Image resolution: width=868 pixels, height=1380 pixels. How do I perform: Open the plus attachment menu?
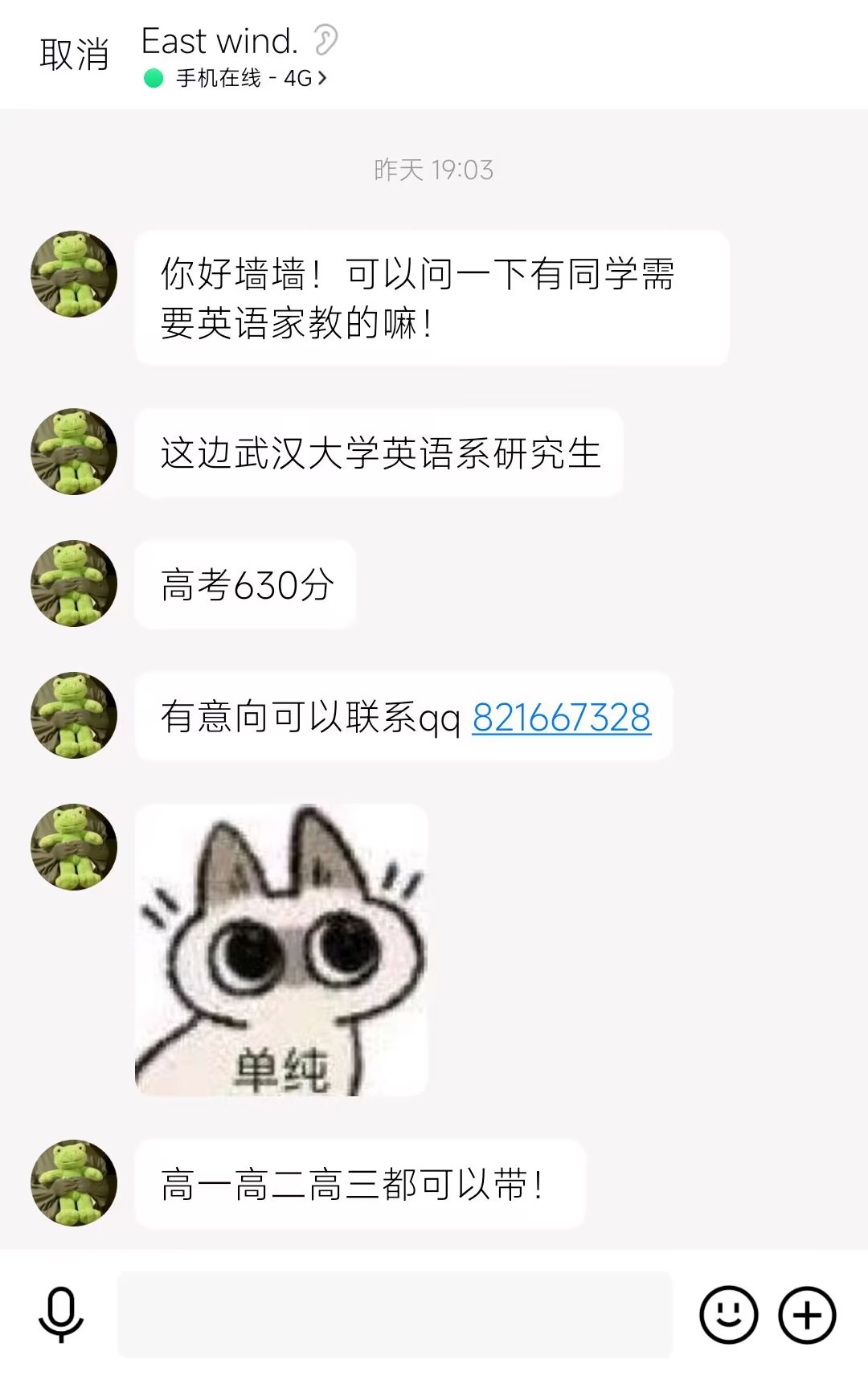point(807,1315)
